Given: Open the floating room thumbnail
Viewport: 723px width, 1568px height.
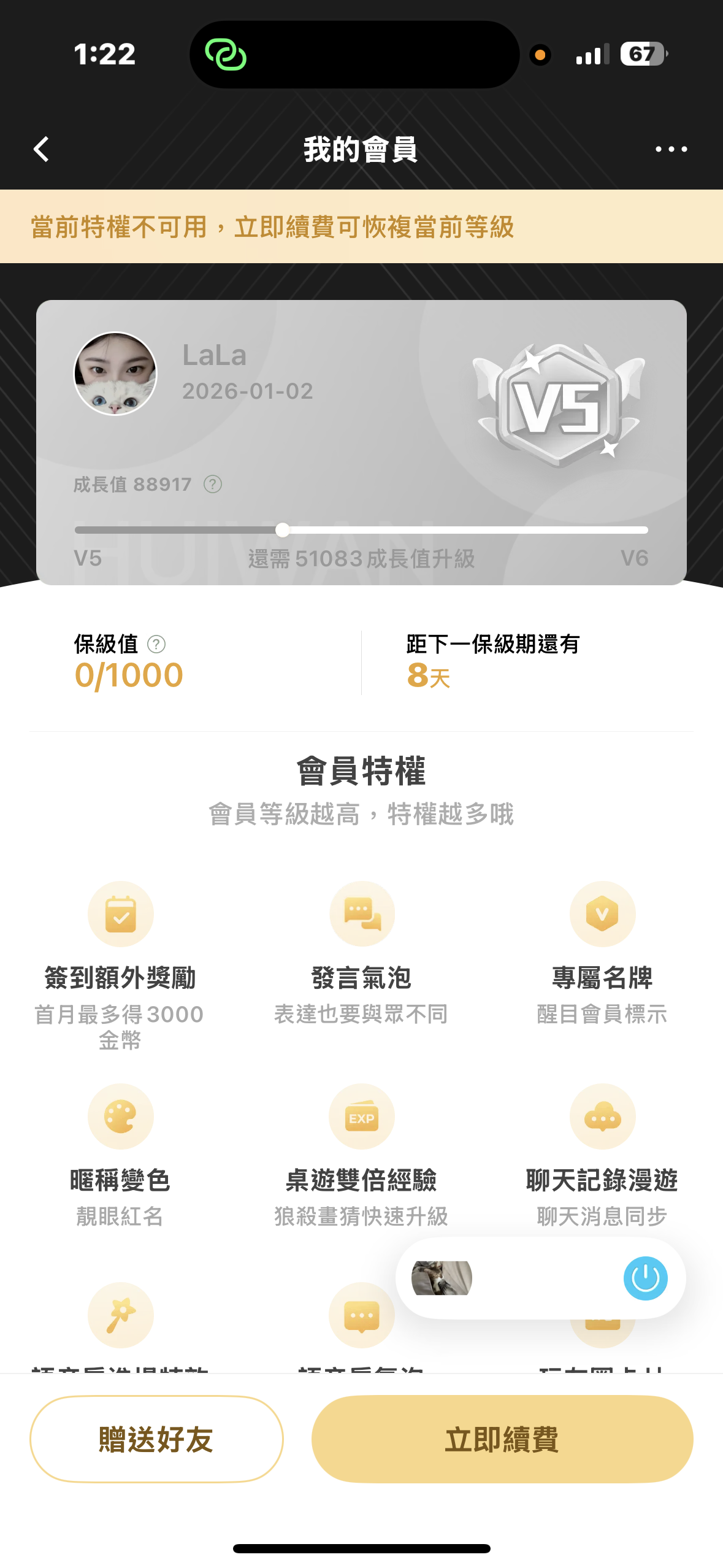Looking at the screenshot, I should 442,1278.
